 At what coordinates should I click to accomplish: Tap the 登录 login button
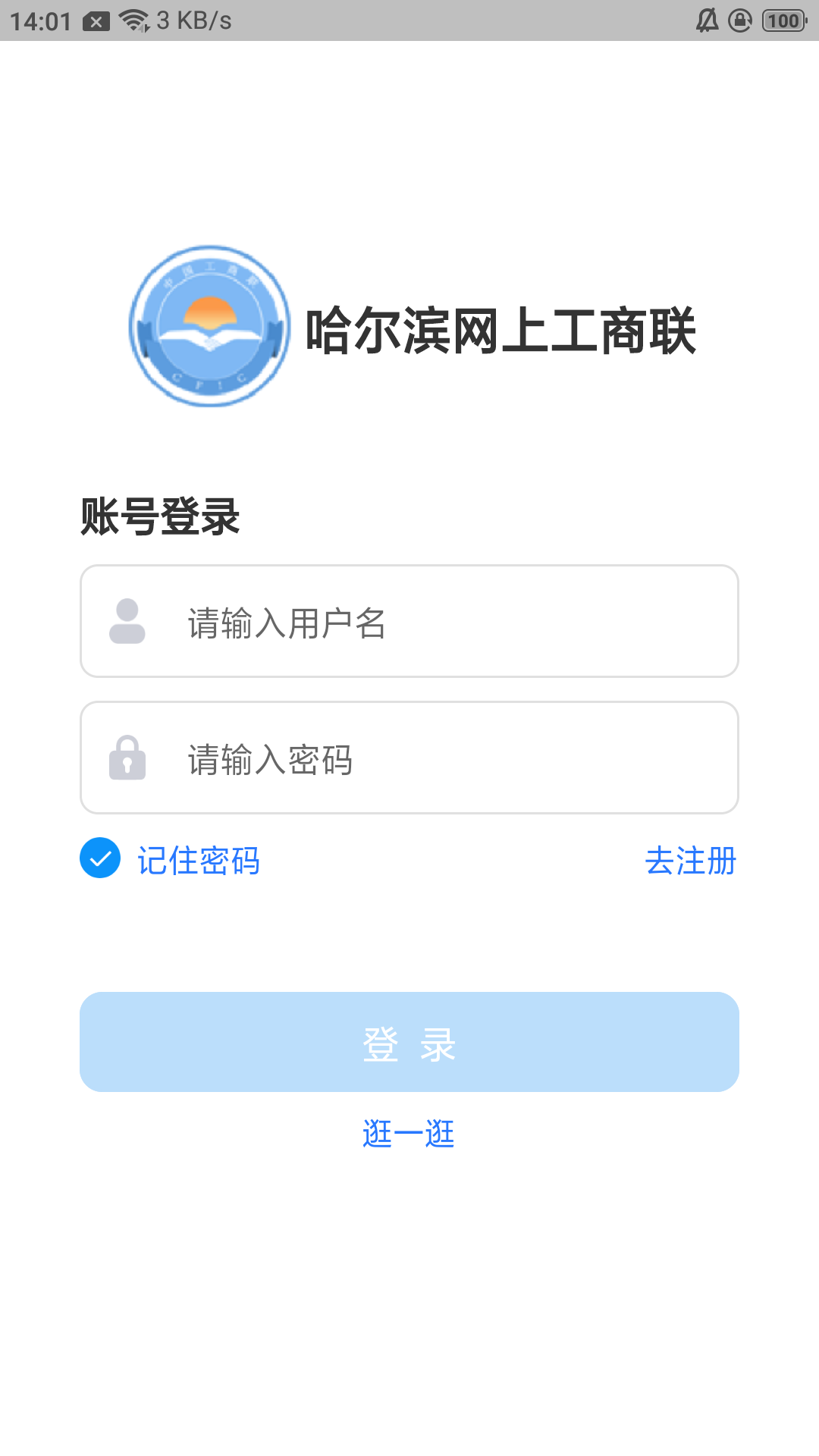[x=409, y=1042]
